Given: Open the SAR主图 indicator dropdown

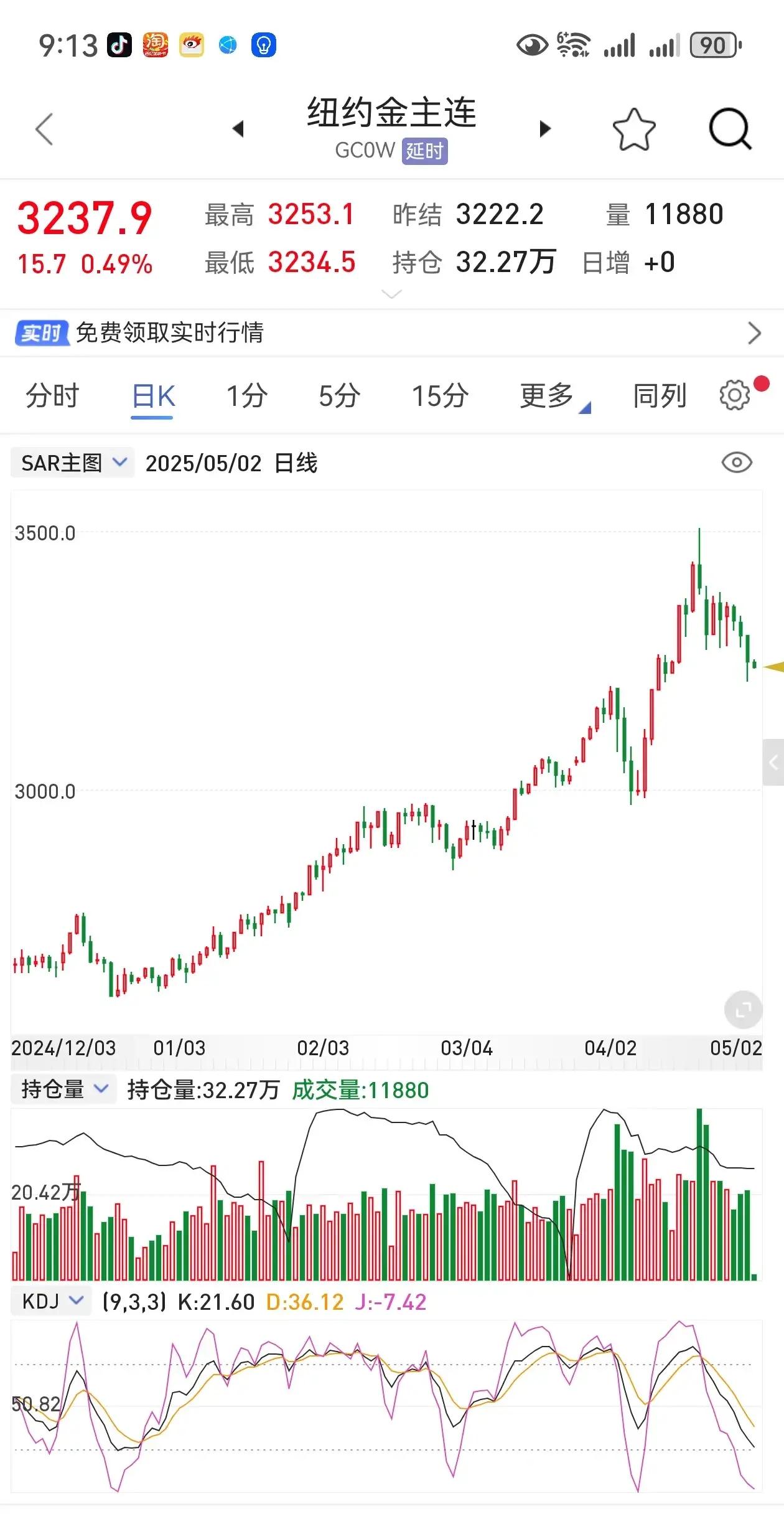Looking at the screenshot, I should pos(71,462).
